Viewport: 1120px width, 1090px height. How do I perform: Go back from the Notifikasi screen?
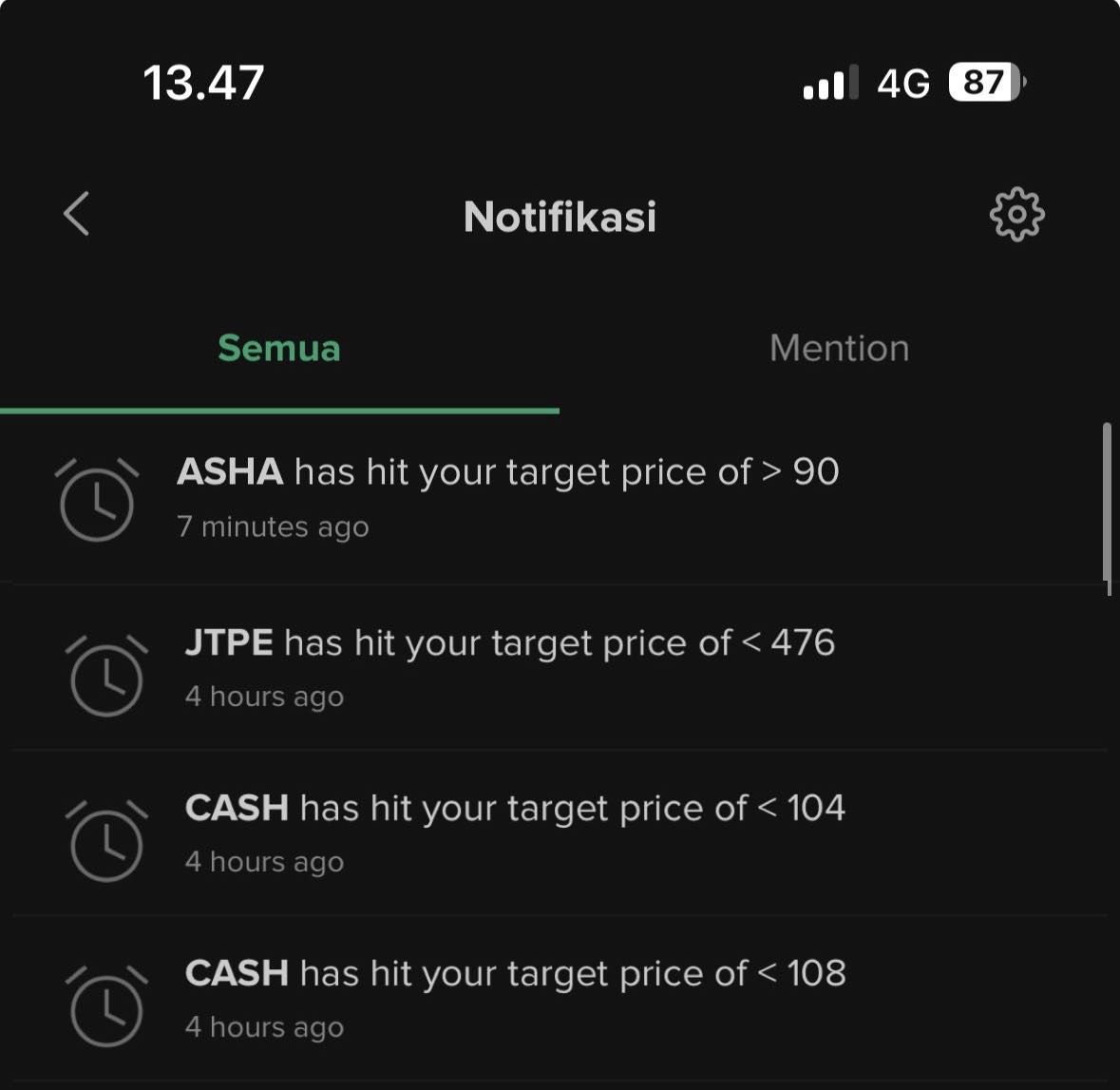click(x=77, y=214)
